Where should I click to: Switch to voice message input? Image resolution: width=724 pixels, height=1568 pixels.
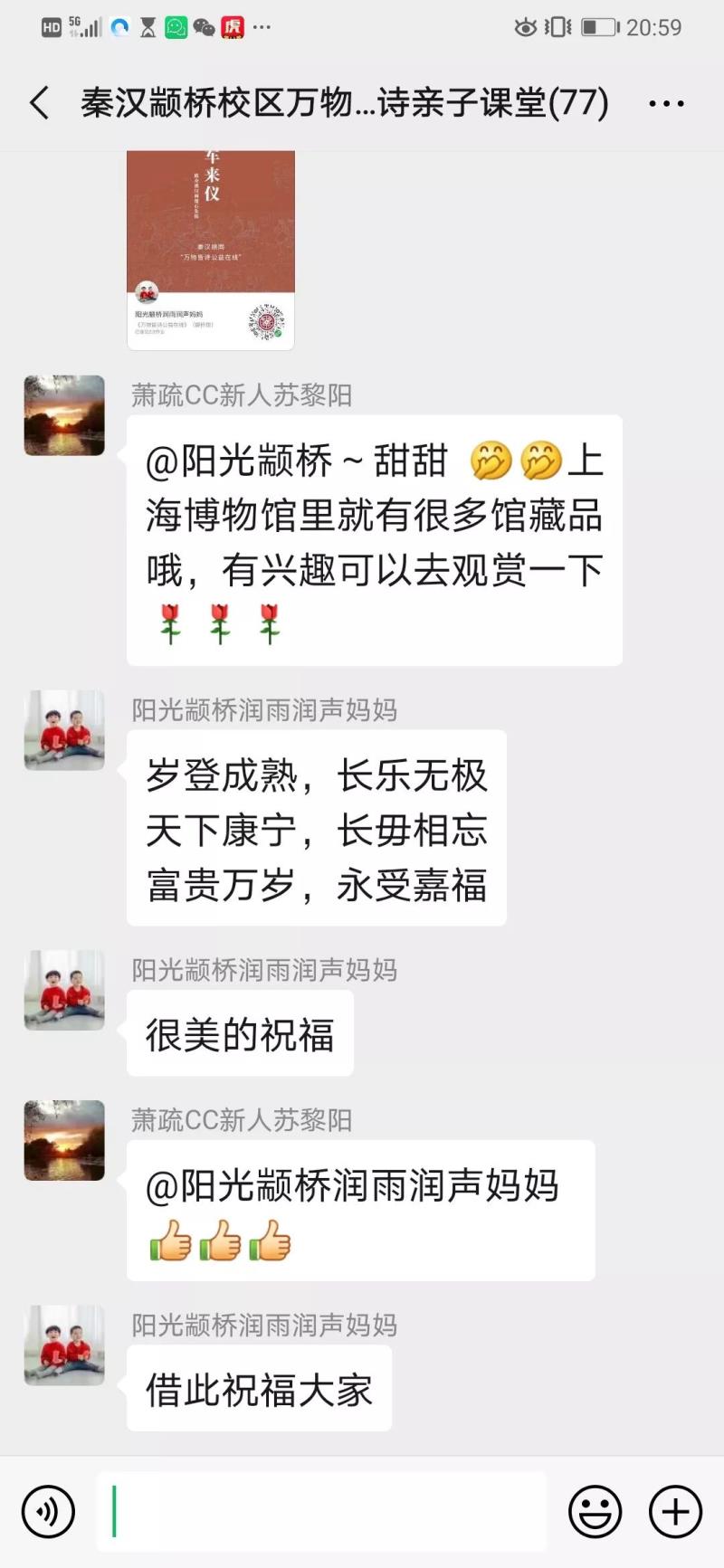coord(48,1511)
